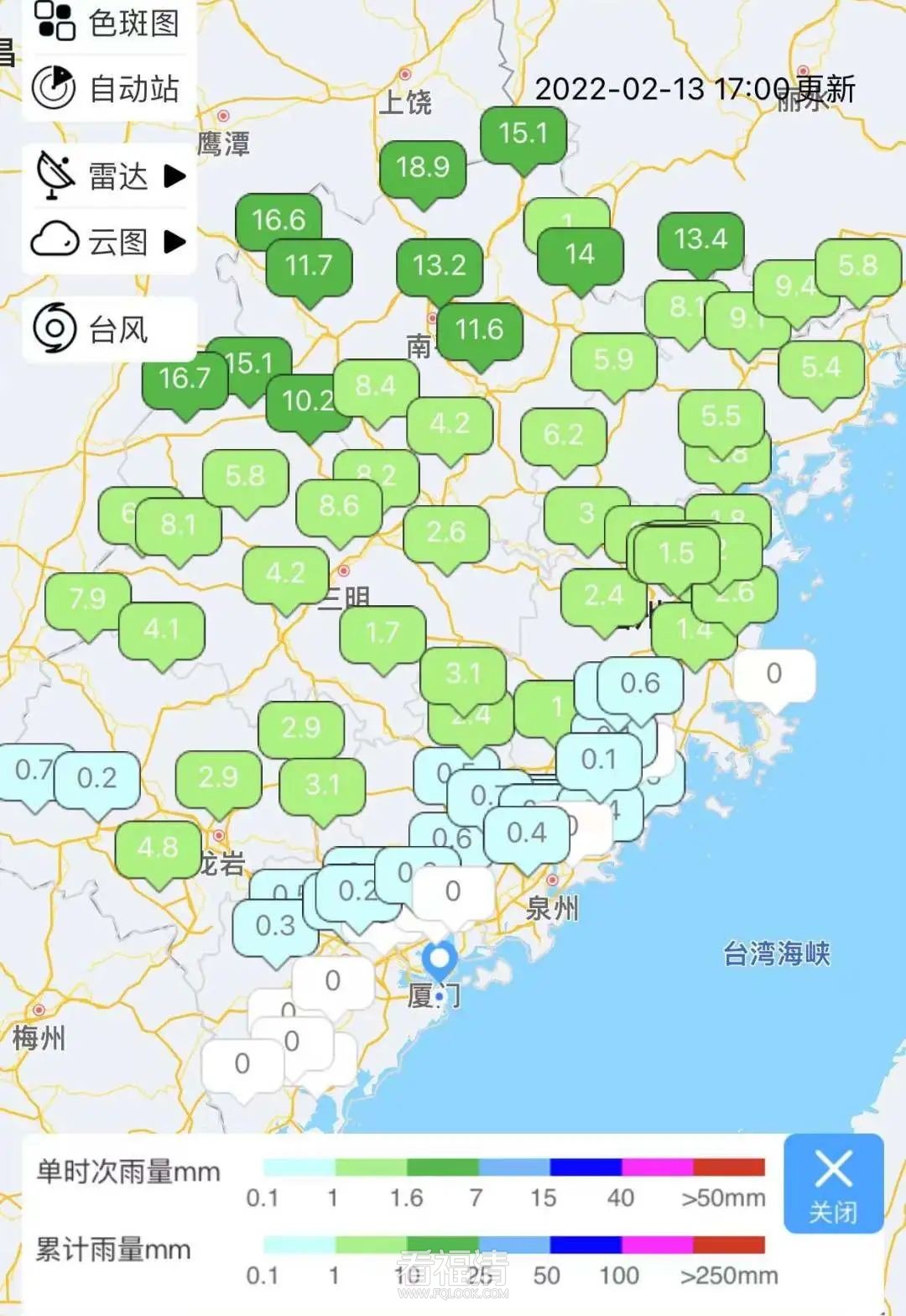Viewport: 906px width, 1316px height.
Task: Tap the 18.9 rainfall station marker
Action: pos(423,169)
